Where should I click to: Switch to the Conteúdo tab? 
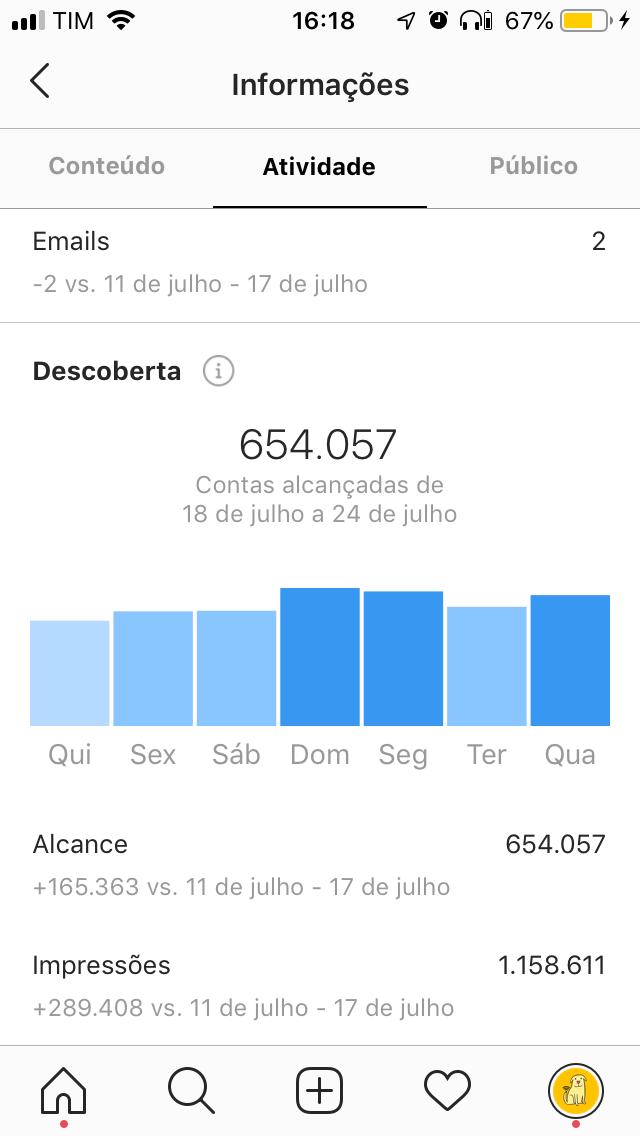[x=107, y=166]
